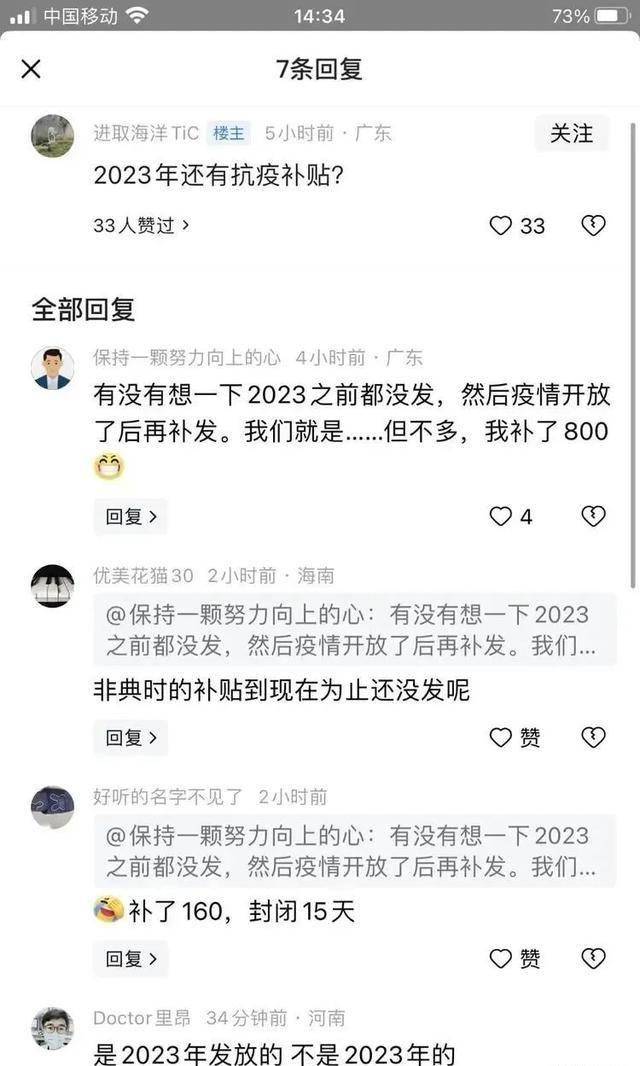
Task: Open 进取海洋TiC's profile avatar
Action: (x=52, y=135)
